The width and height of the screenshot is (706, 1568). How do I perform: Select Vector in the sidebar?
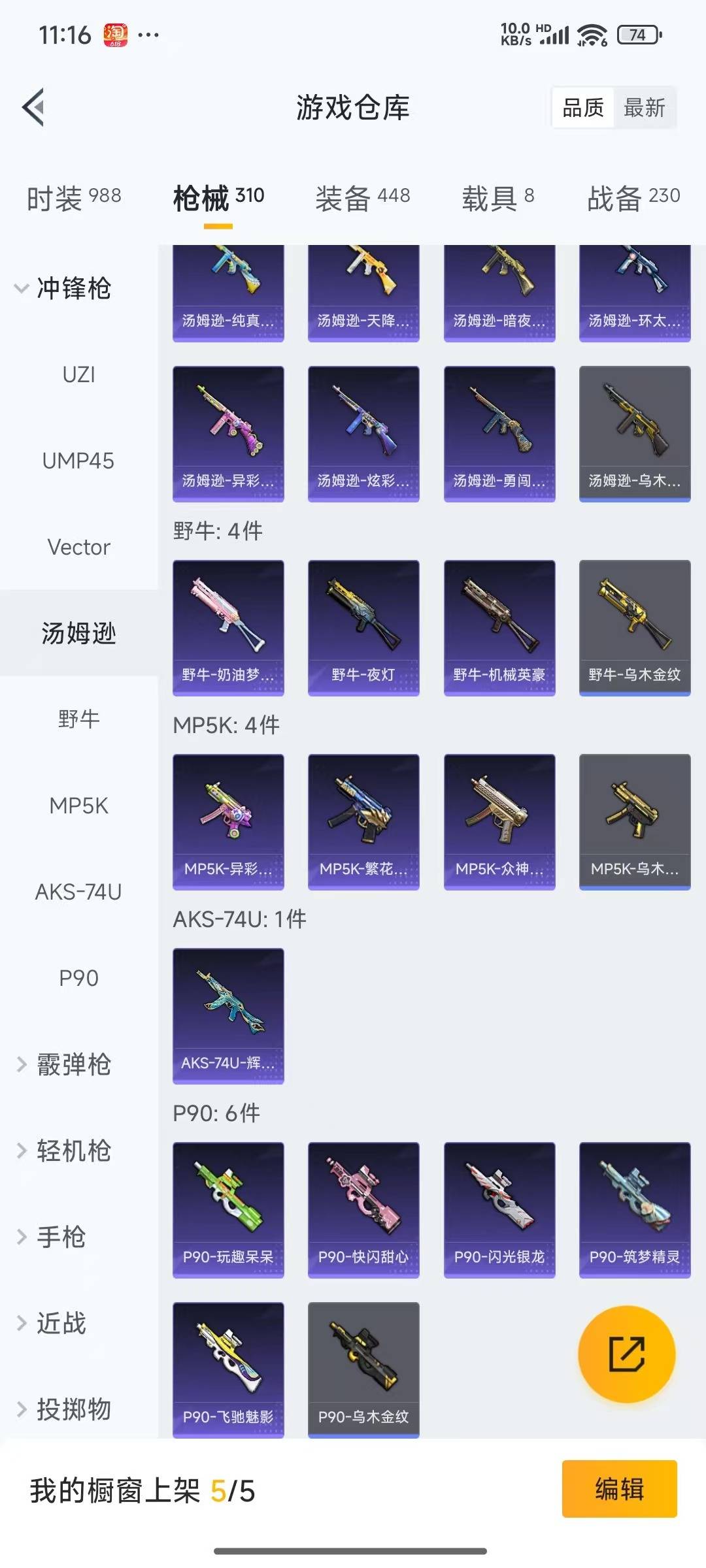(x=78, y=547)
